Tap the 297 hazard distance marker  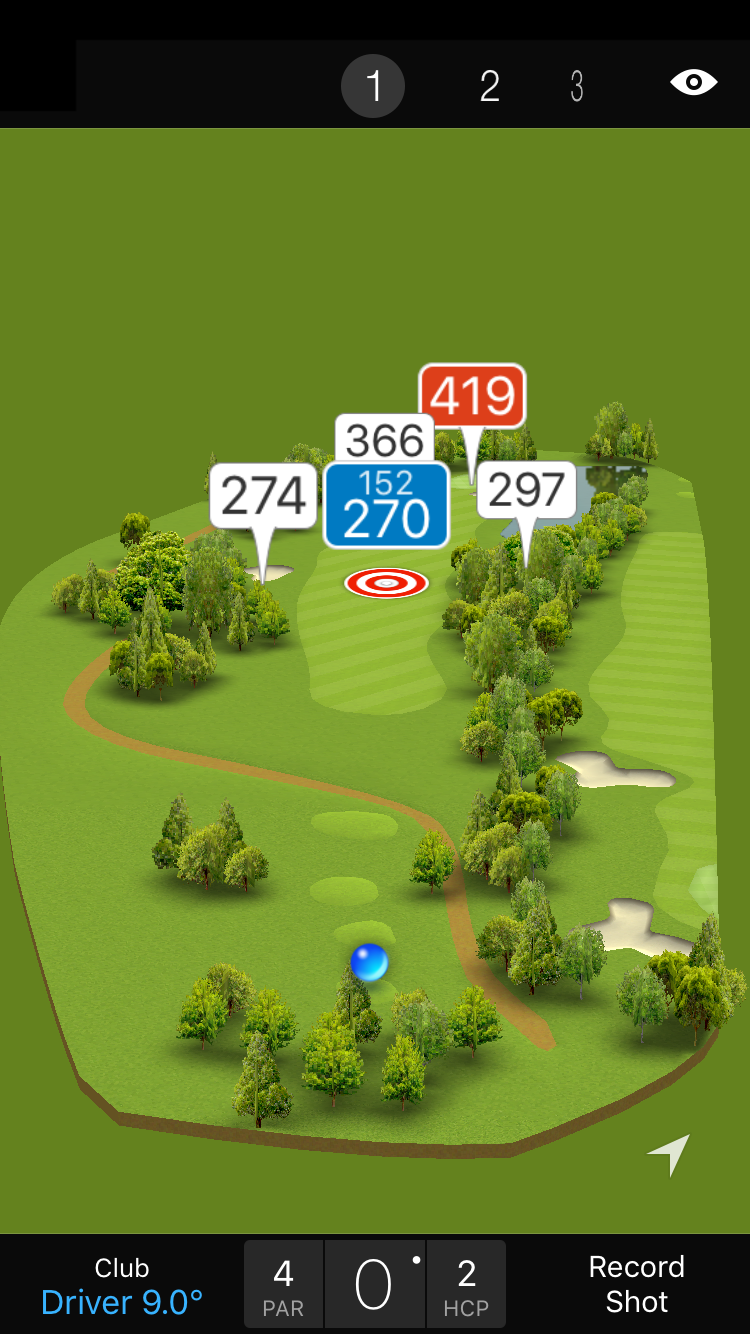pos(526,490)
